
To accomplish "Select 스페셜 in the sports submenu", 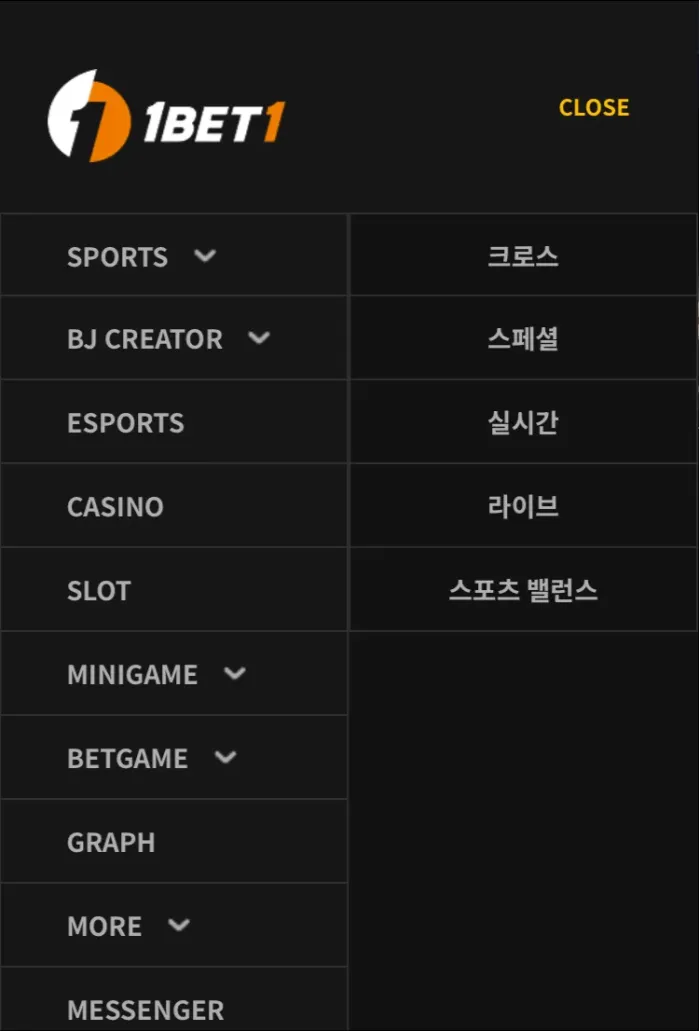I will 523,339.
